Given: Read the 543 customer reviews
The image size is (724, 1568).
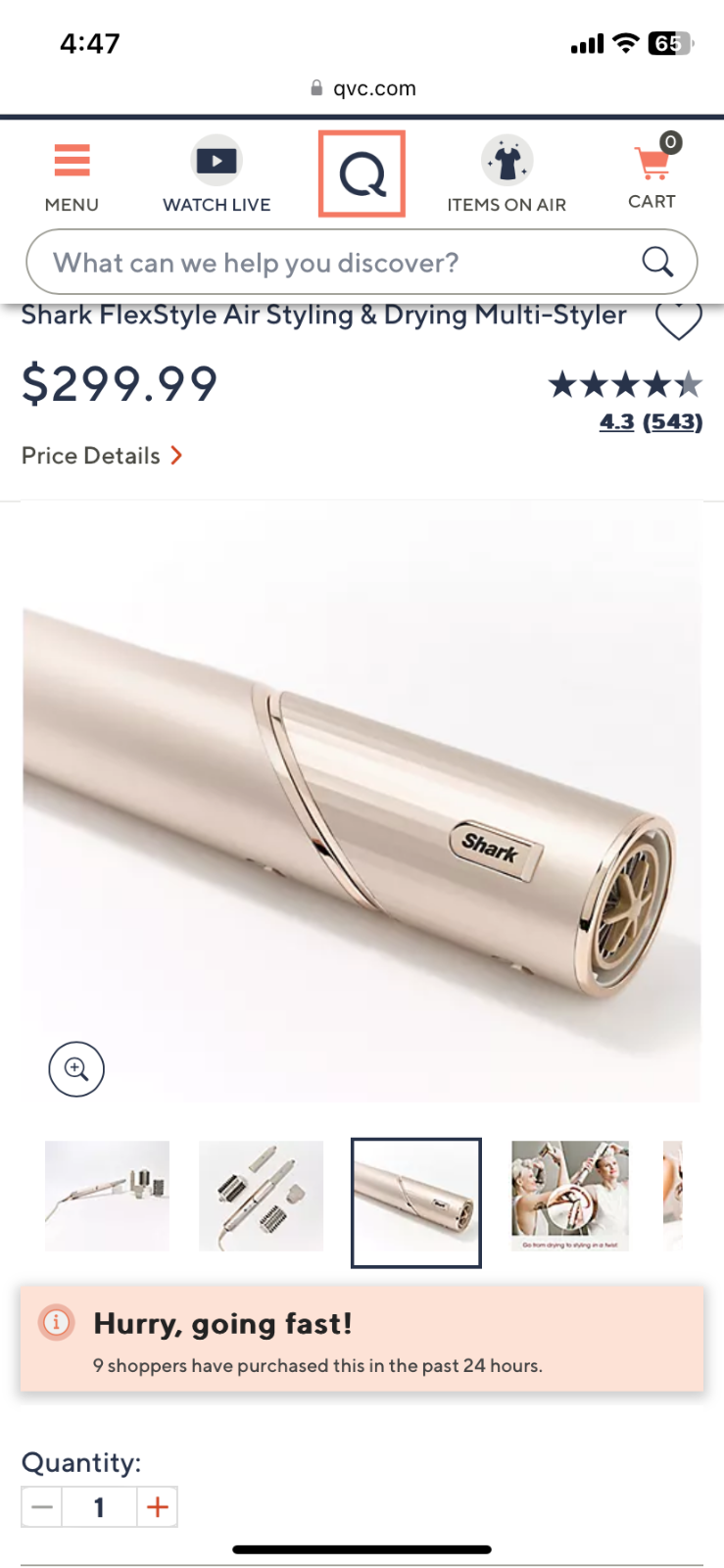Looking at the screenshot, I should [x=673, y=422].
